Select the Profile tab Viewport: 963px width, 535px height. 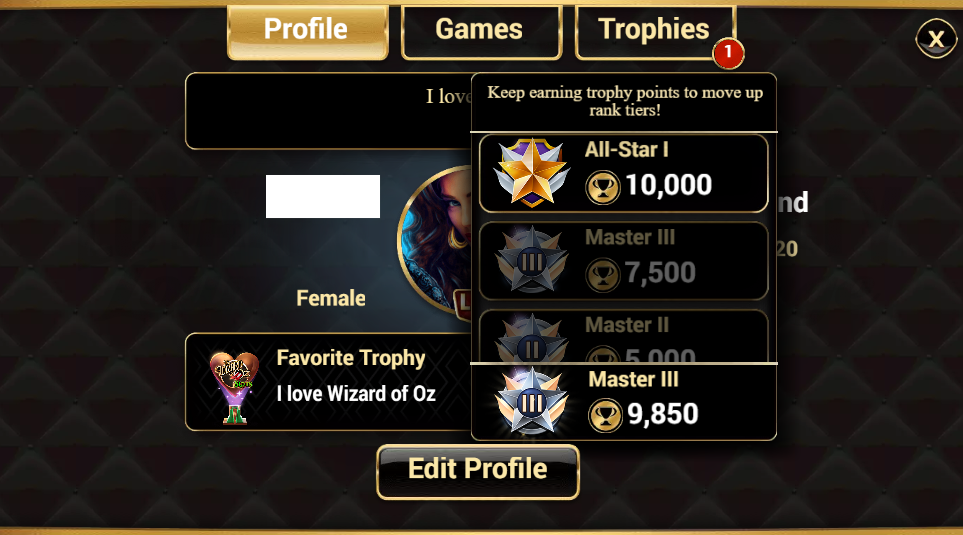[x=306, y=30]
